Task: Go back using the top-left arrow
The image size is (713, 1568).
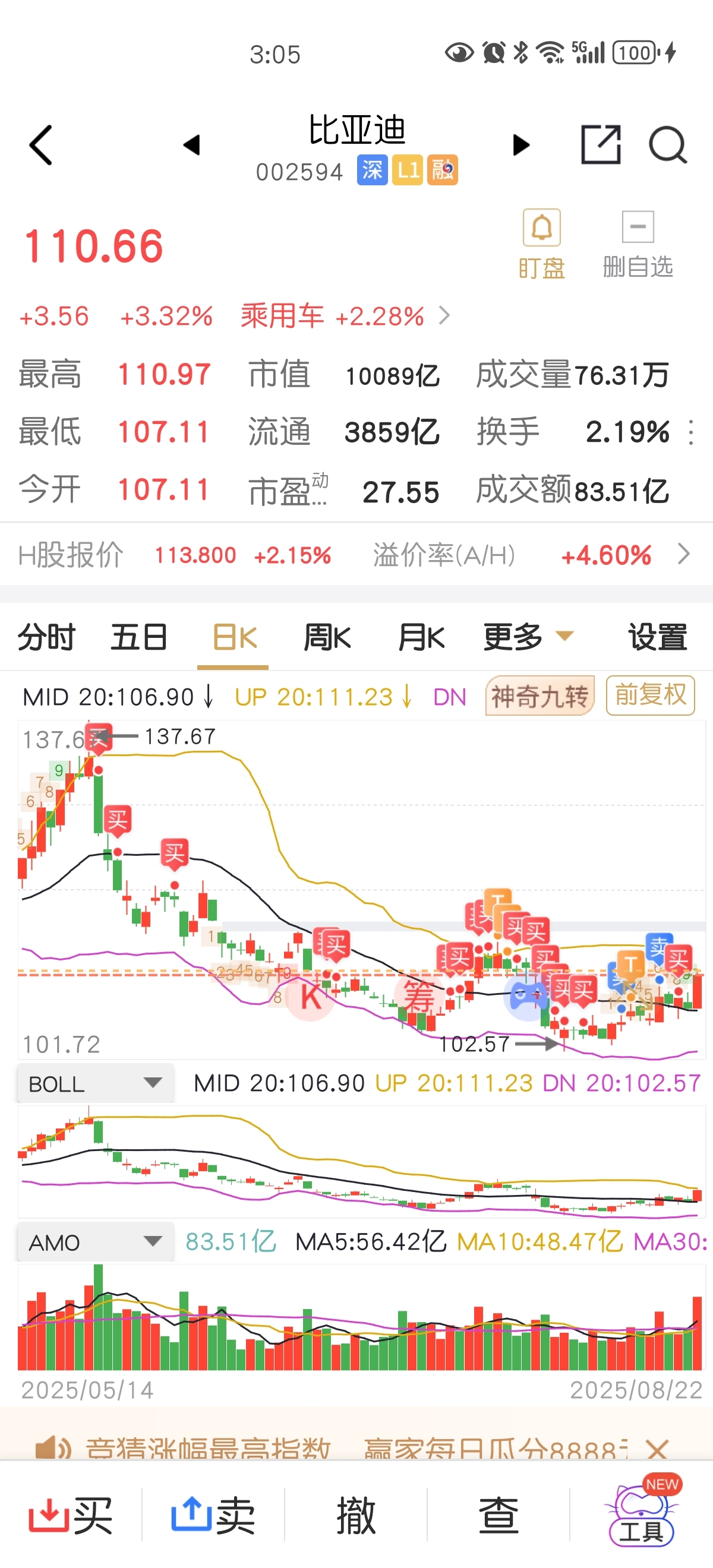Action: 42,146
